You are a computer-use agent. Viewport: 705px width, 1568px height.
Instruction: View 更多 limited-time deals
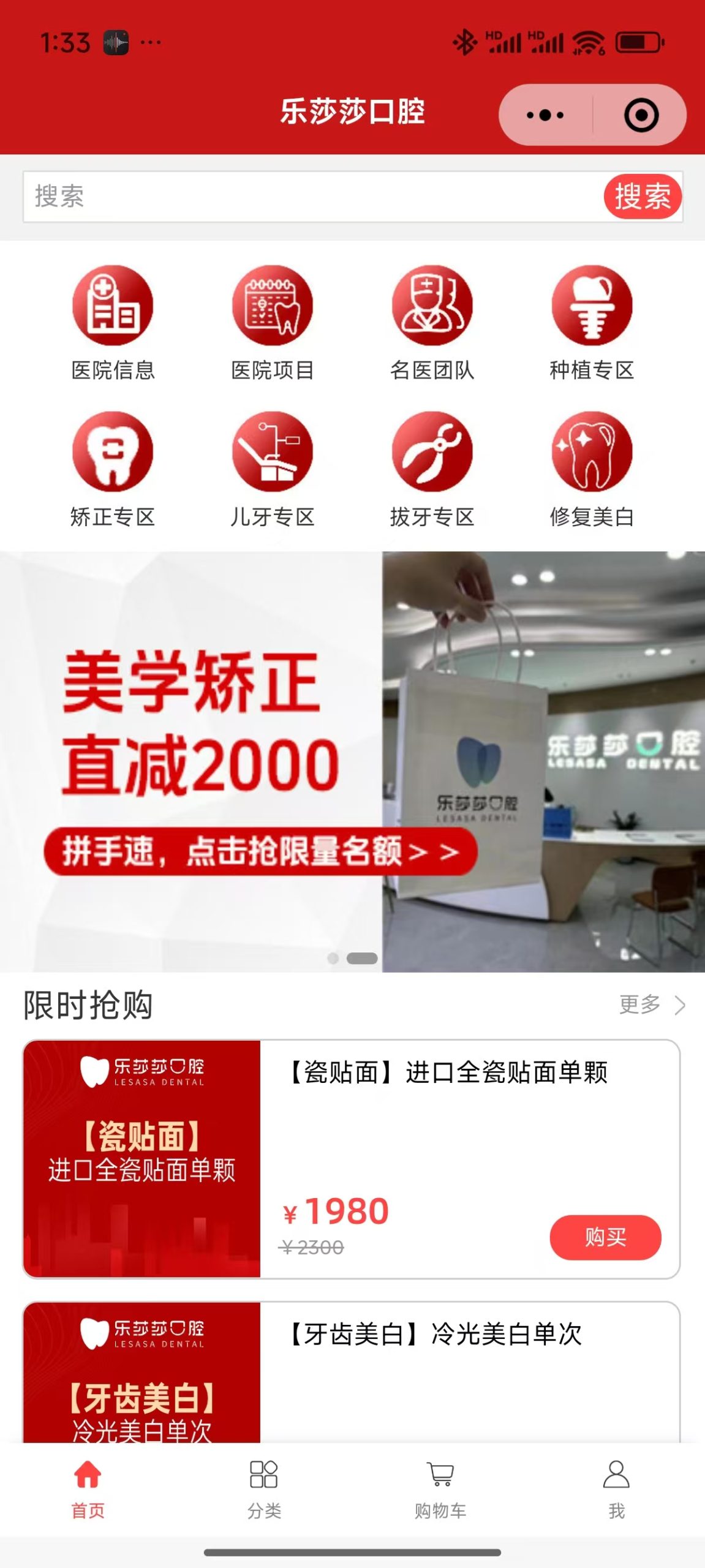pos(651,1005)
